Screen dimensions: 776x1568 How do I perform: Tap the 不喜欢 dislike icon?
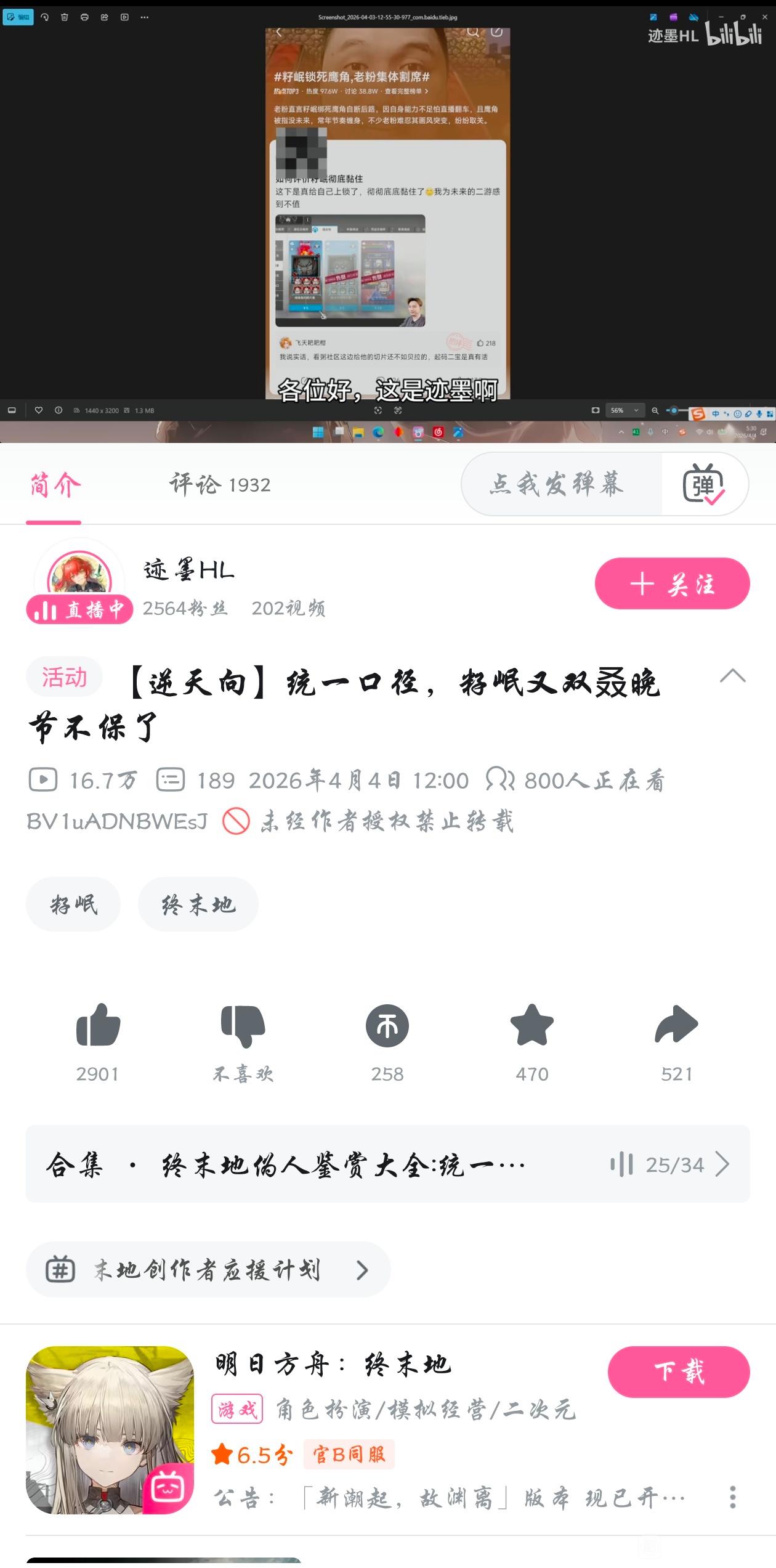pyautogui.click(x=243, y=1025)
